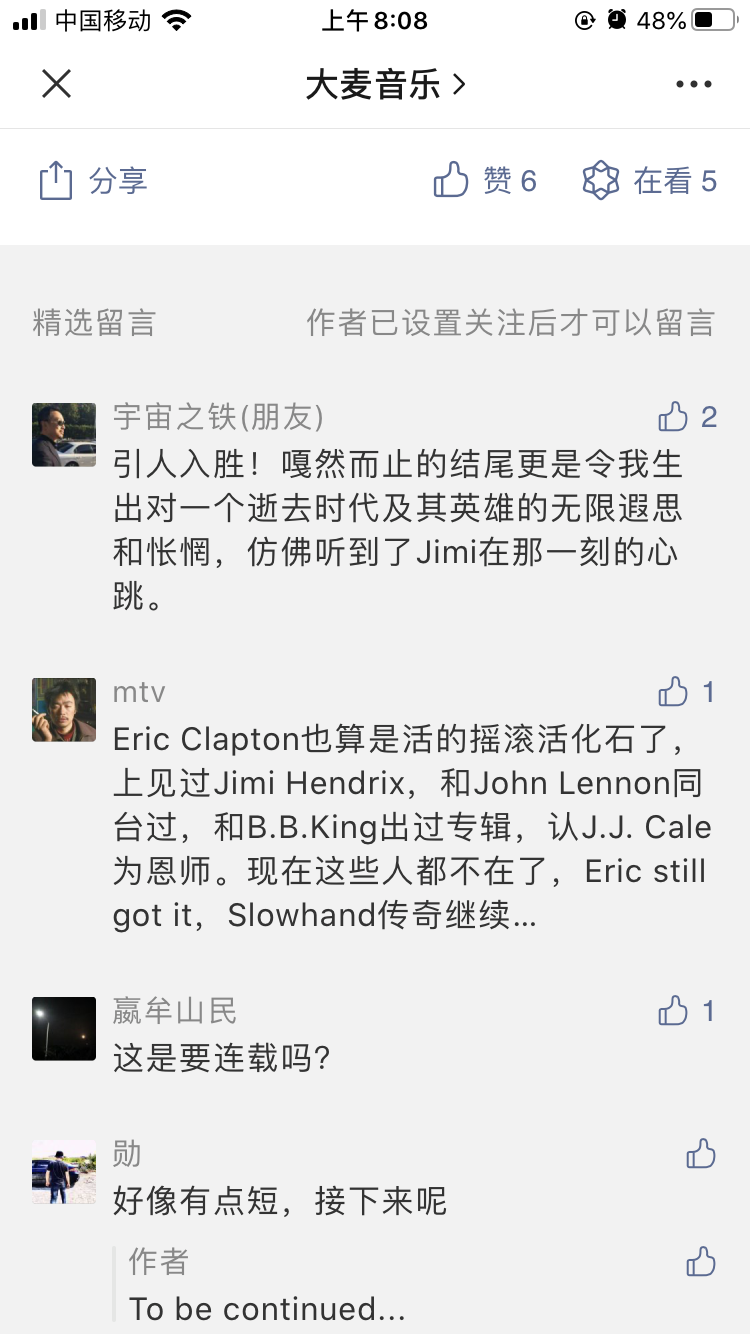Close the article with the X icon

56,84
